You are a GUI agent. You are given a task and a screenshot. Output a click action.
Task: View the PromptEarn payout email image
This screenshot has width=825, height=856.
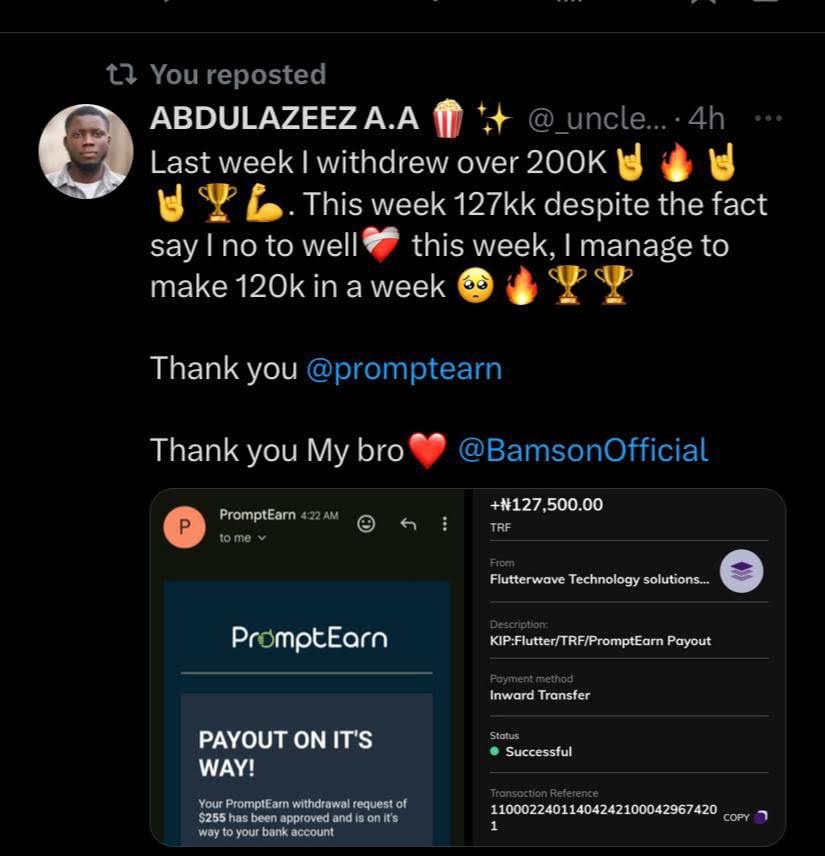point(308,667)
